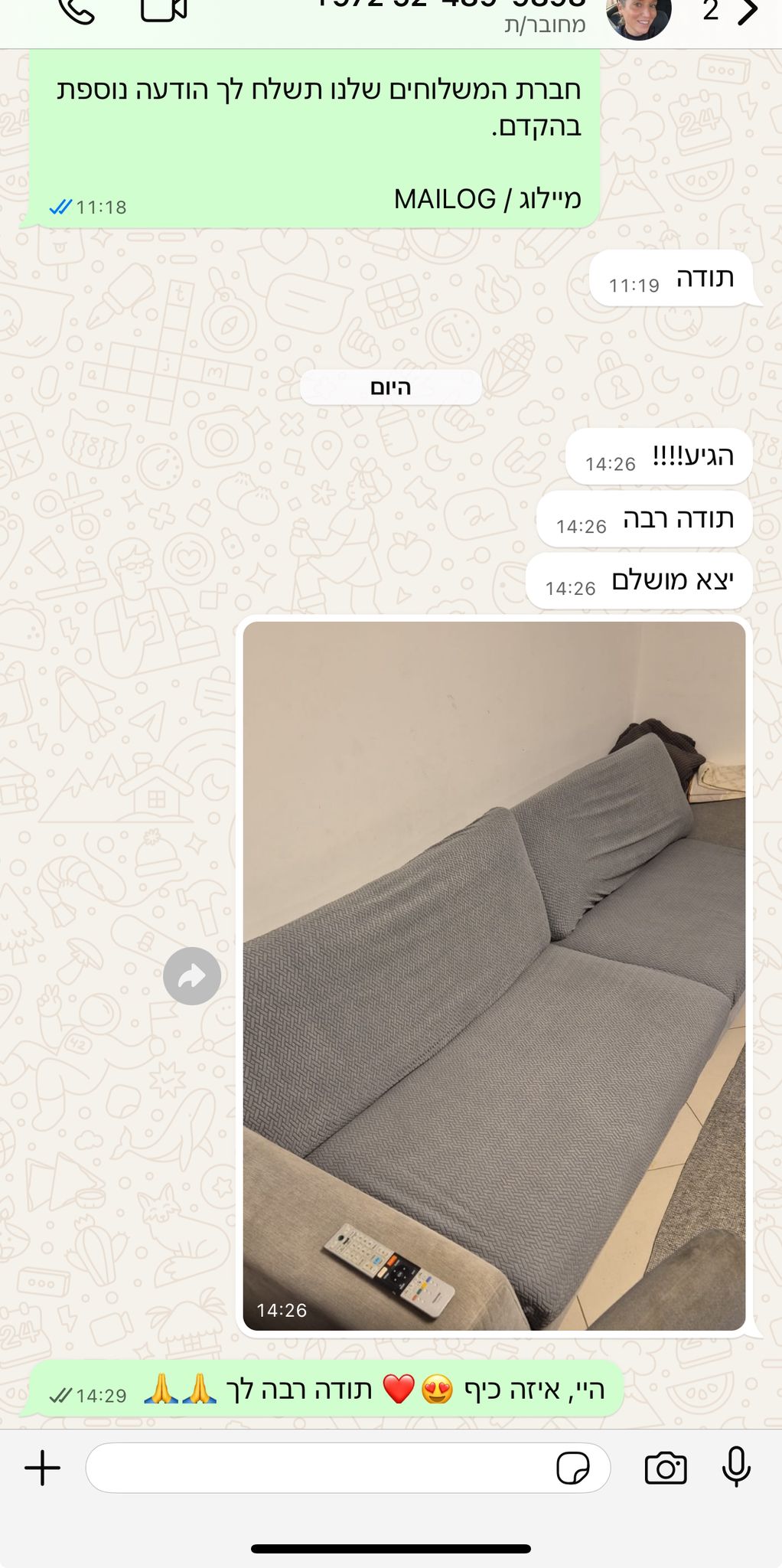This screenshot has height=1568, width=782.
Task: Record a voice message
Action: pos(736,1467)
